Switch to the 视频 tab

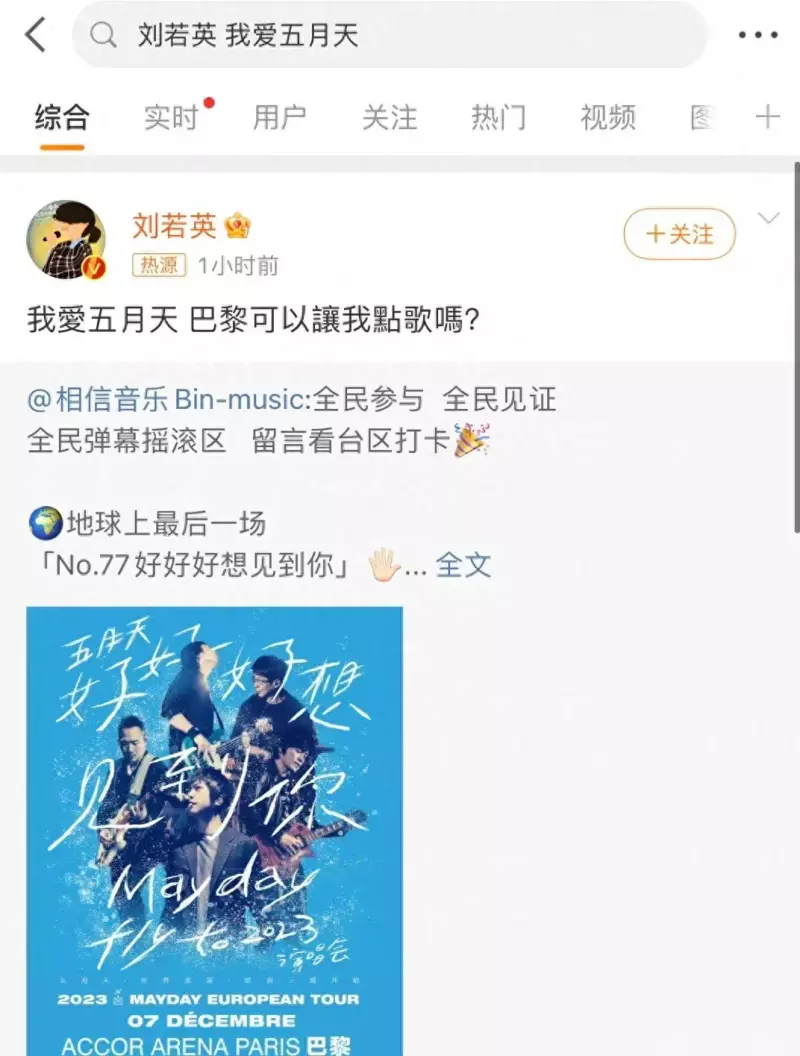coord(607,118)
